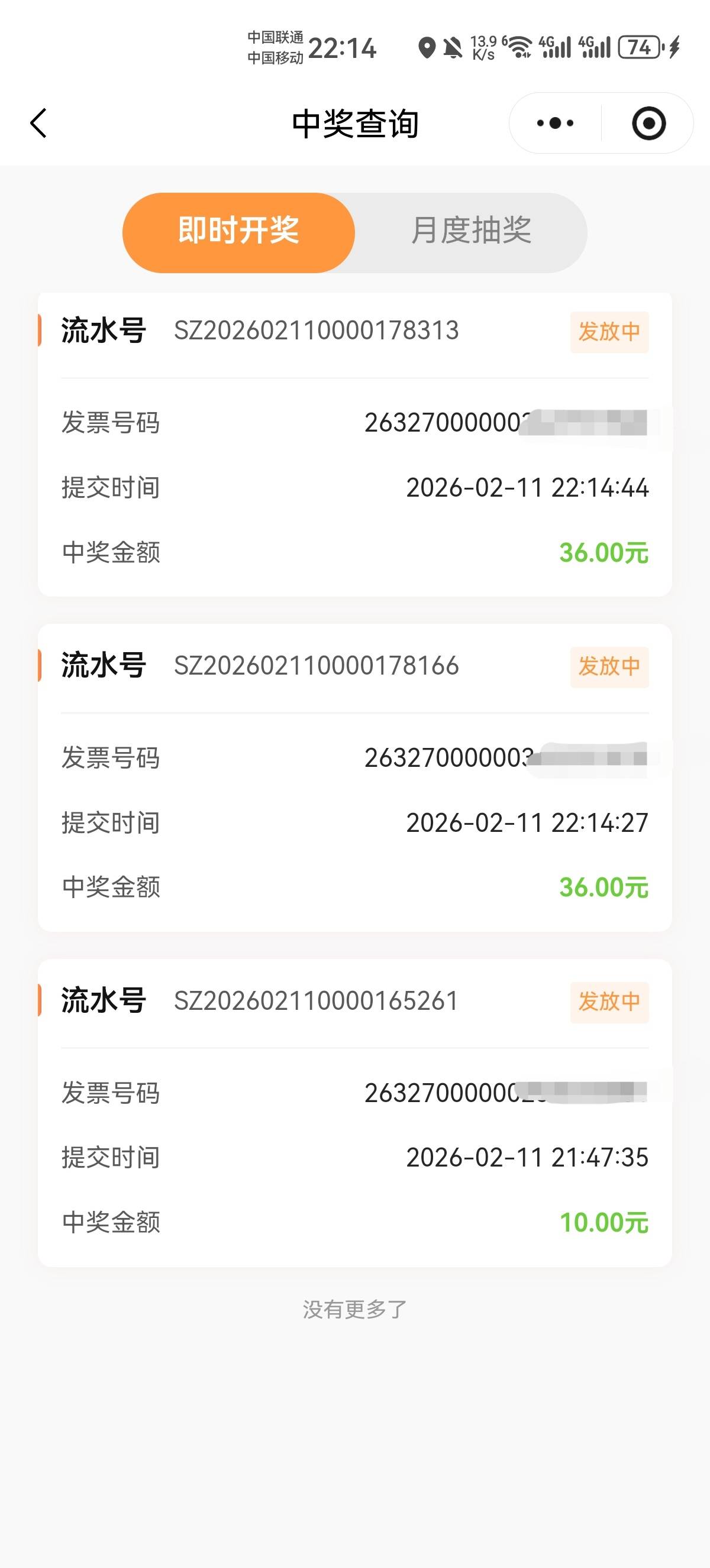Open the record with serial SZ2026021100001​78166
This screenshot has height=1568, width=710.
click(x=317, y=666)
